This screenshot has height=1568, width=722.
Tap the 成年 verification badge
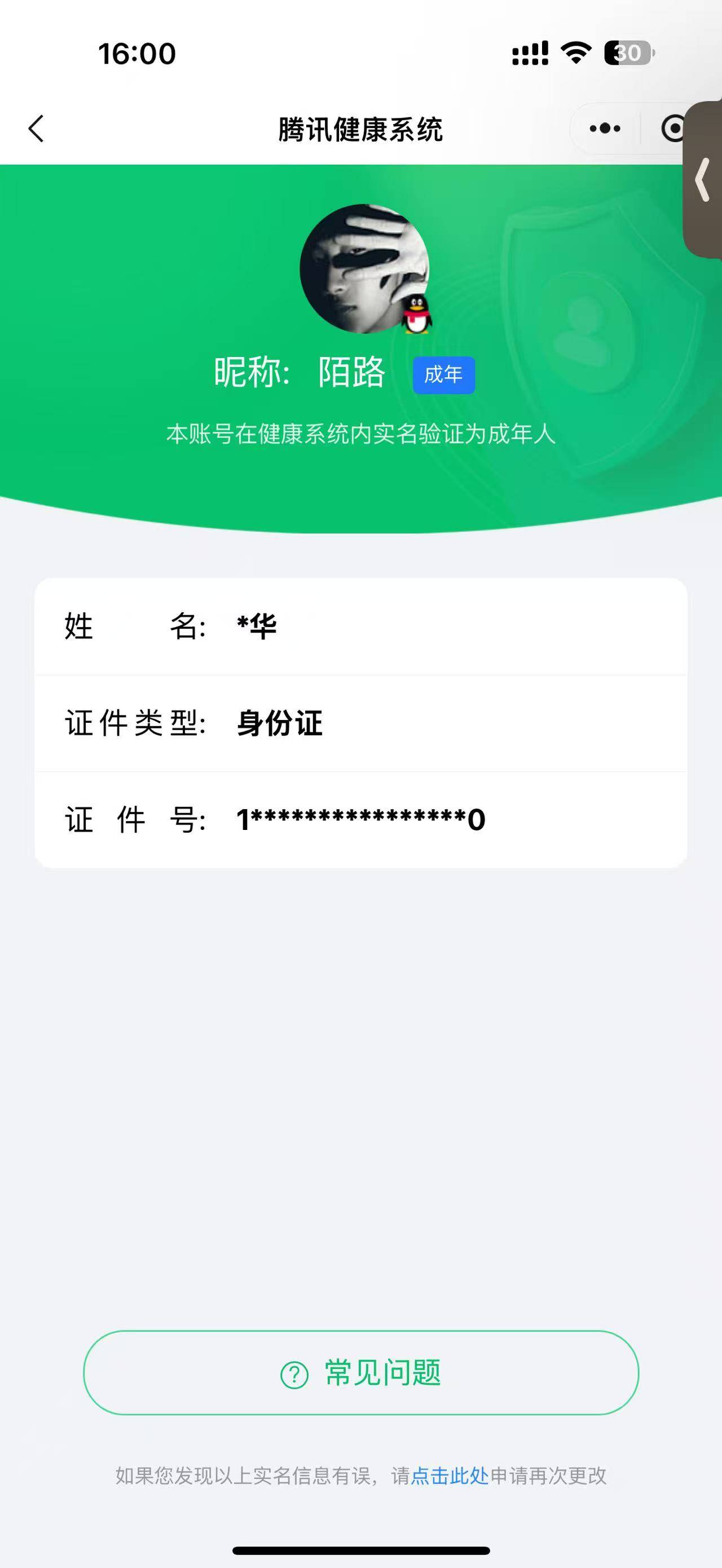(444, 375)
